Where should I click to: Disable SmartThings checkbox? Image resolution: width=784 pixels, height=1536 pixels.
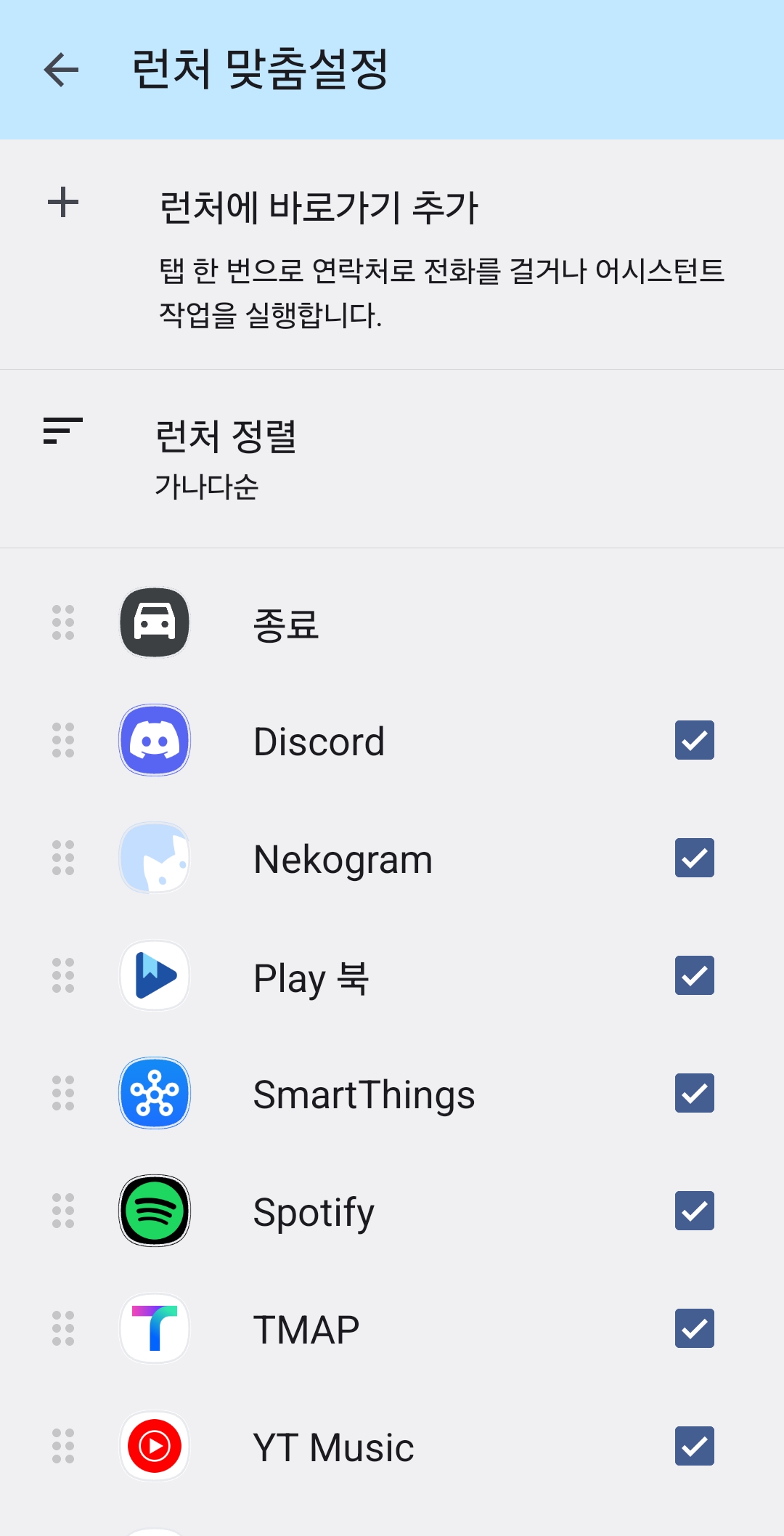coord(694,1093)
